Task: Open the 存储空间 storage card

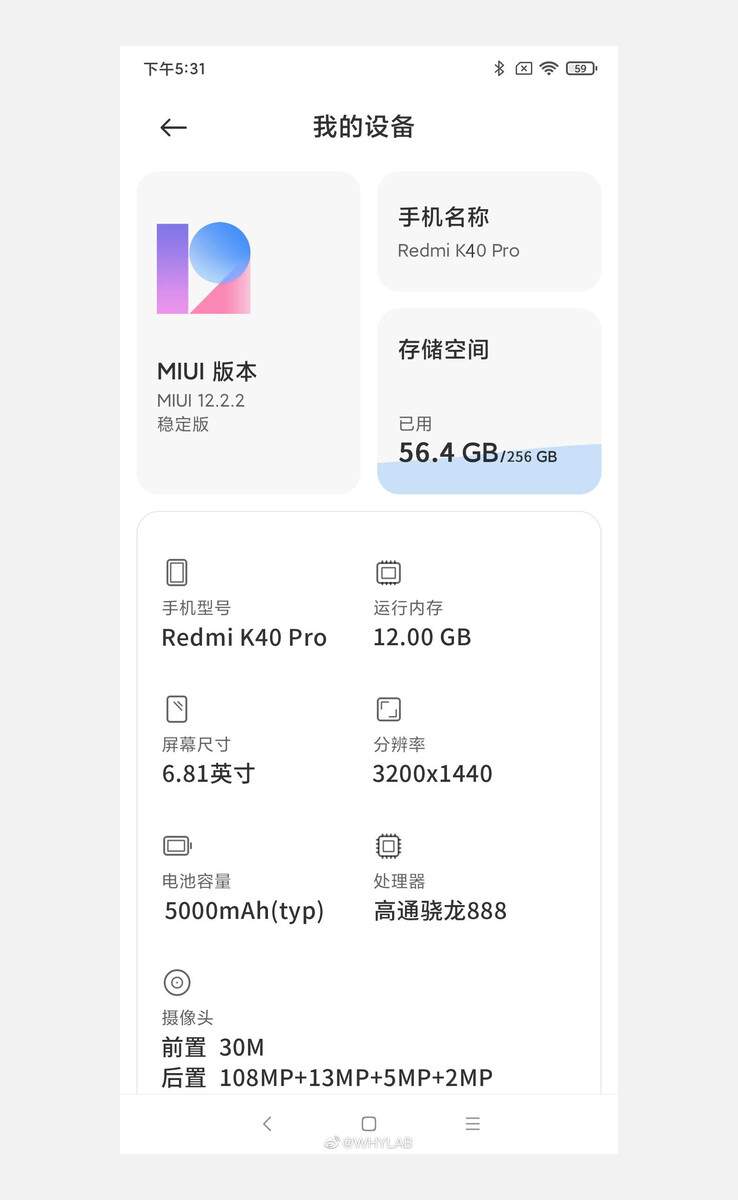Action: (489, 401)
